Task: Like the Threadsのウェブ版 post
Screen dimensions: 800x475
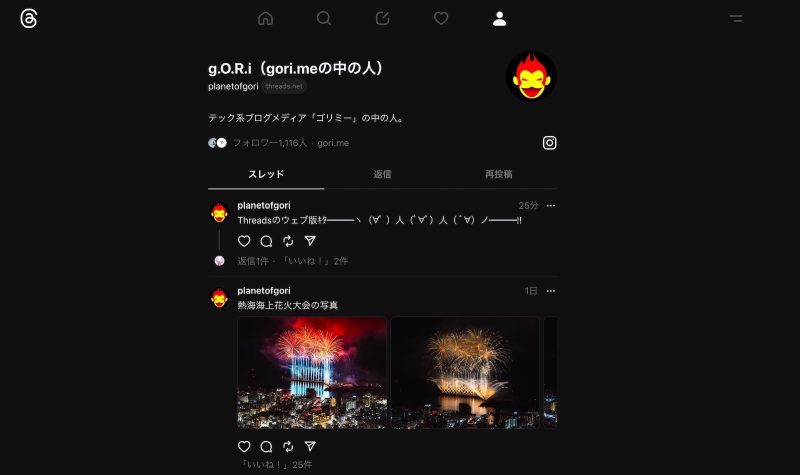Action: tap(244, 241)
